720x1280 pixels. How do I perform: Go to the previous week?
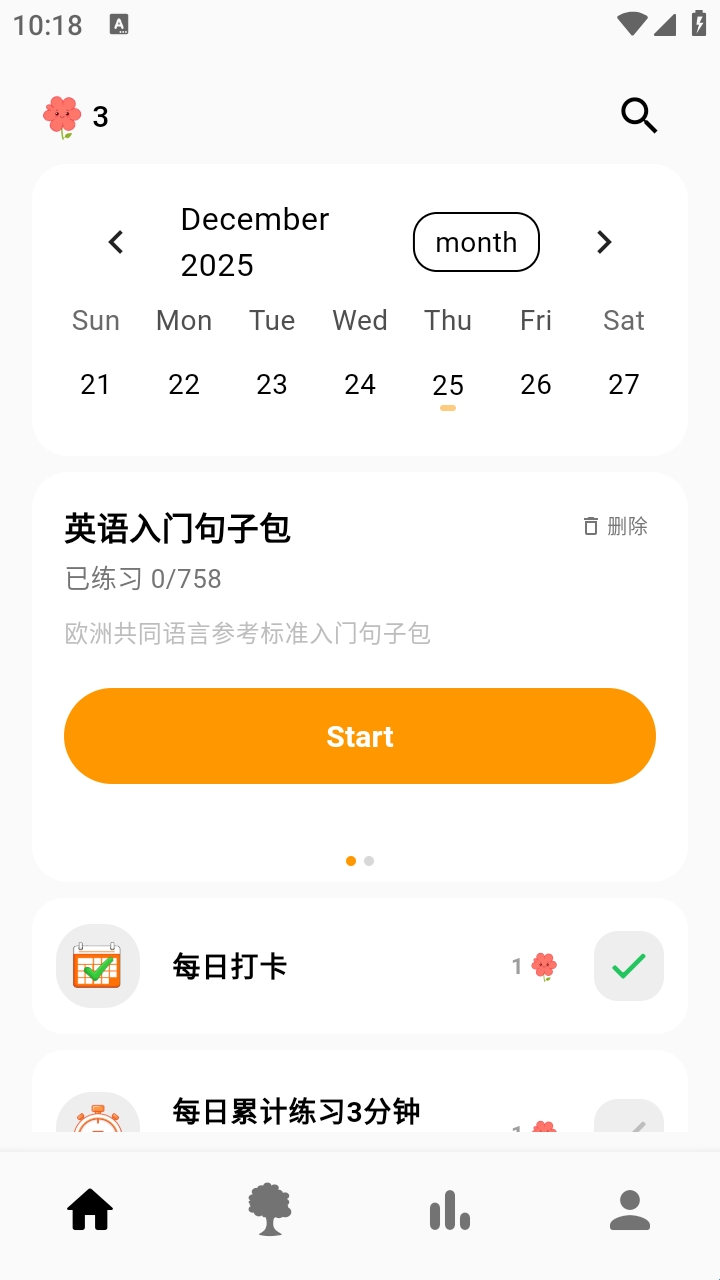click(x=116, y=242)
